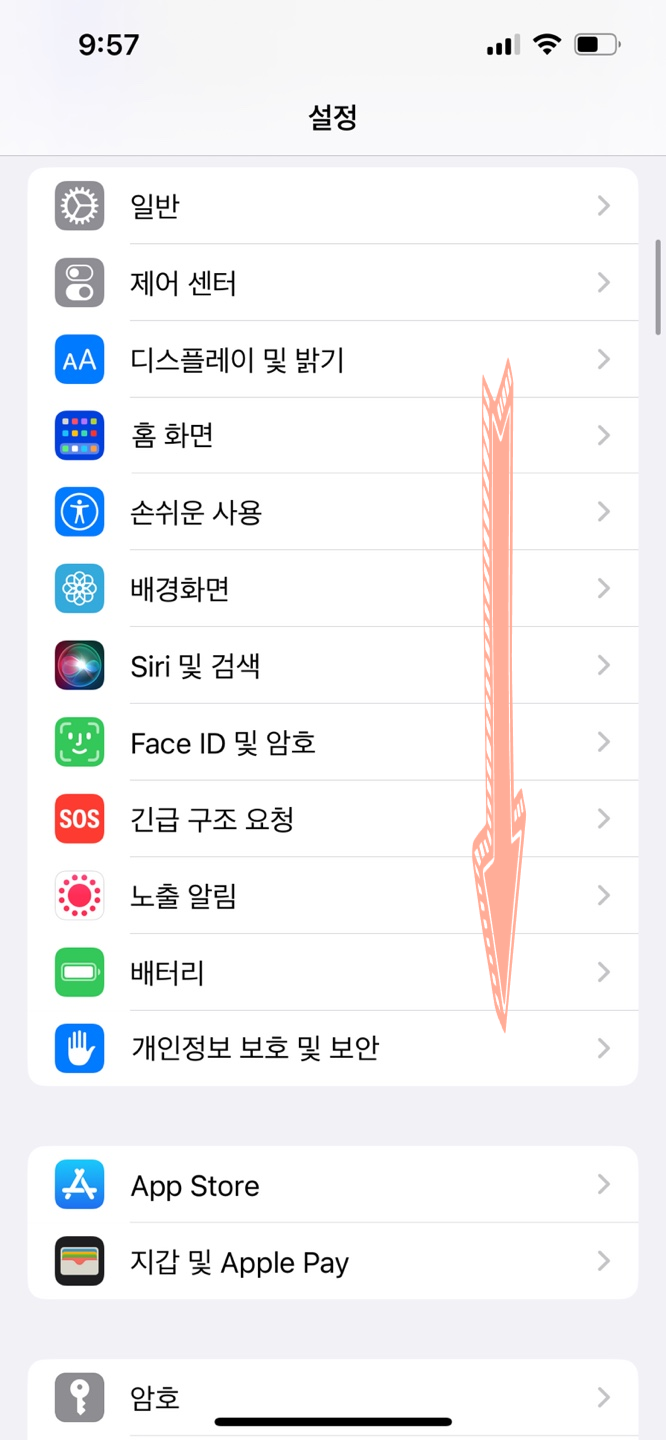Open 배경화면 settings
Image resolution: width=666 pixels, height=1440 pixels.
[x=333, y=589]
